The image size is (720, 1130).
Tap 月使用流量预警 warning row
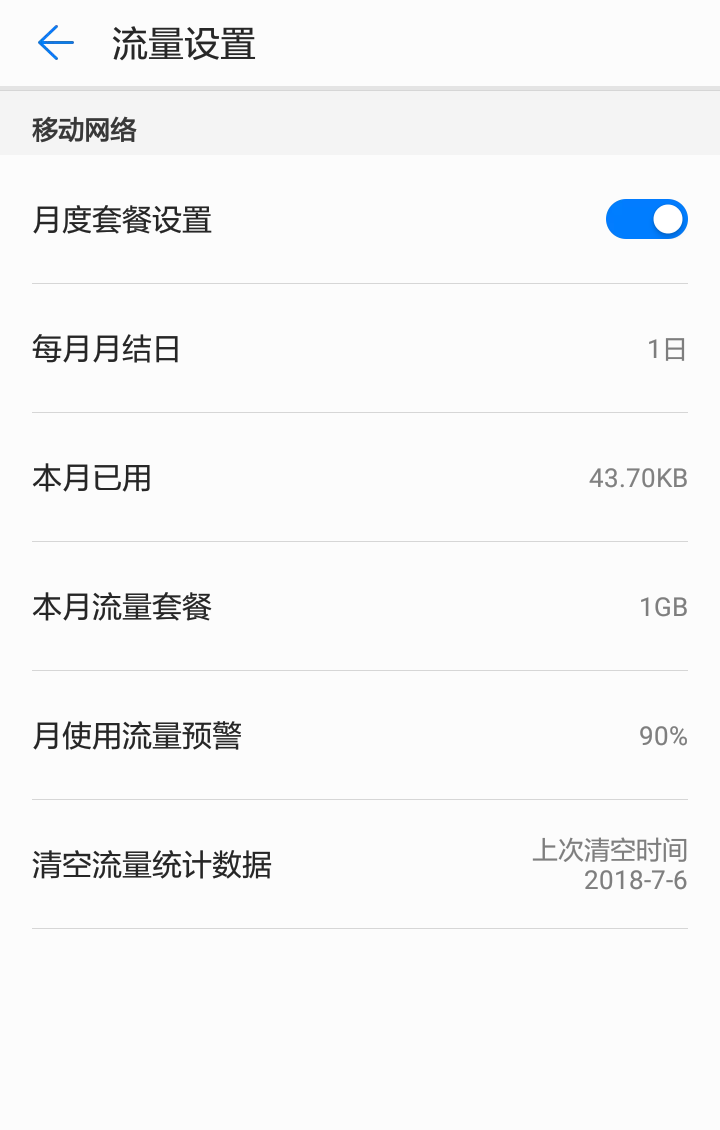coord(360,736)
